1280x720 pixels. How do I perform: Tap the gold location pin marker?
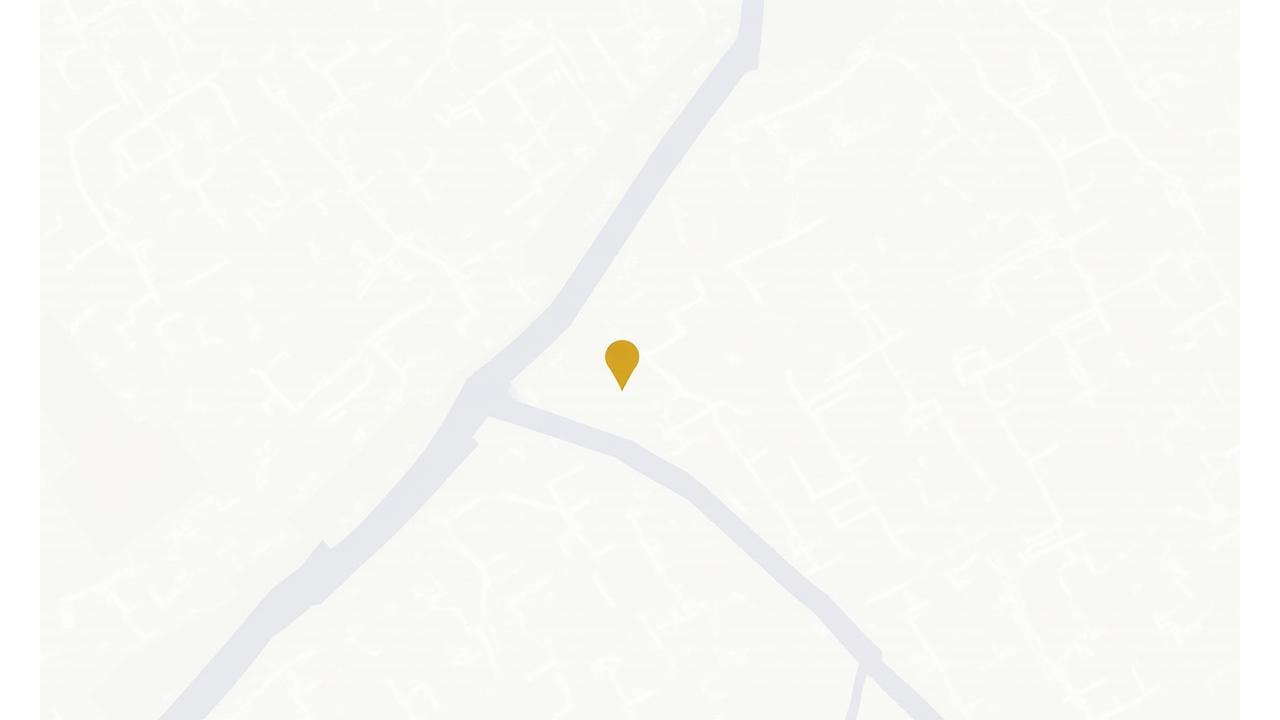coord(622,361)
